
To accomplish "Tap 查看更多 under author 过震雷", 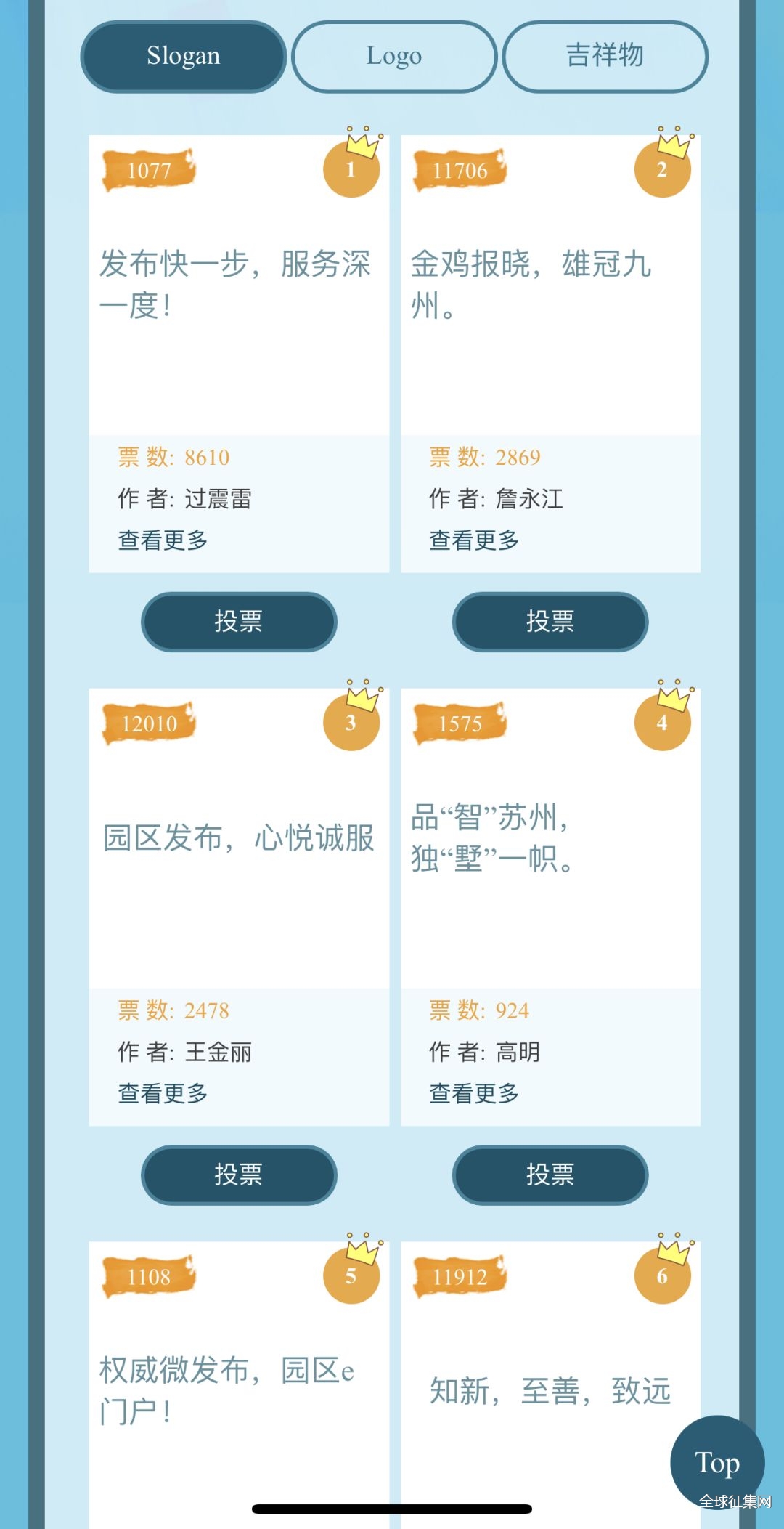I will click(163, 540).
